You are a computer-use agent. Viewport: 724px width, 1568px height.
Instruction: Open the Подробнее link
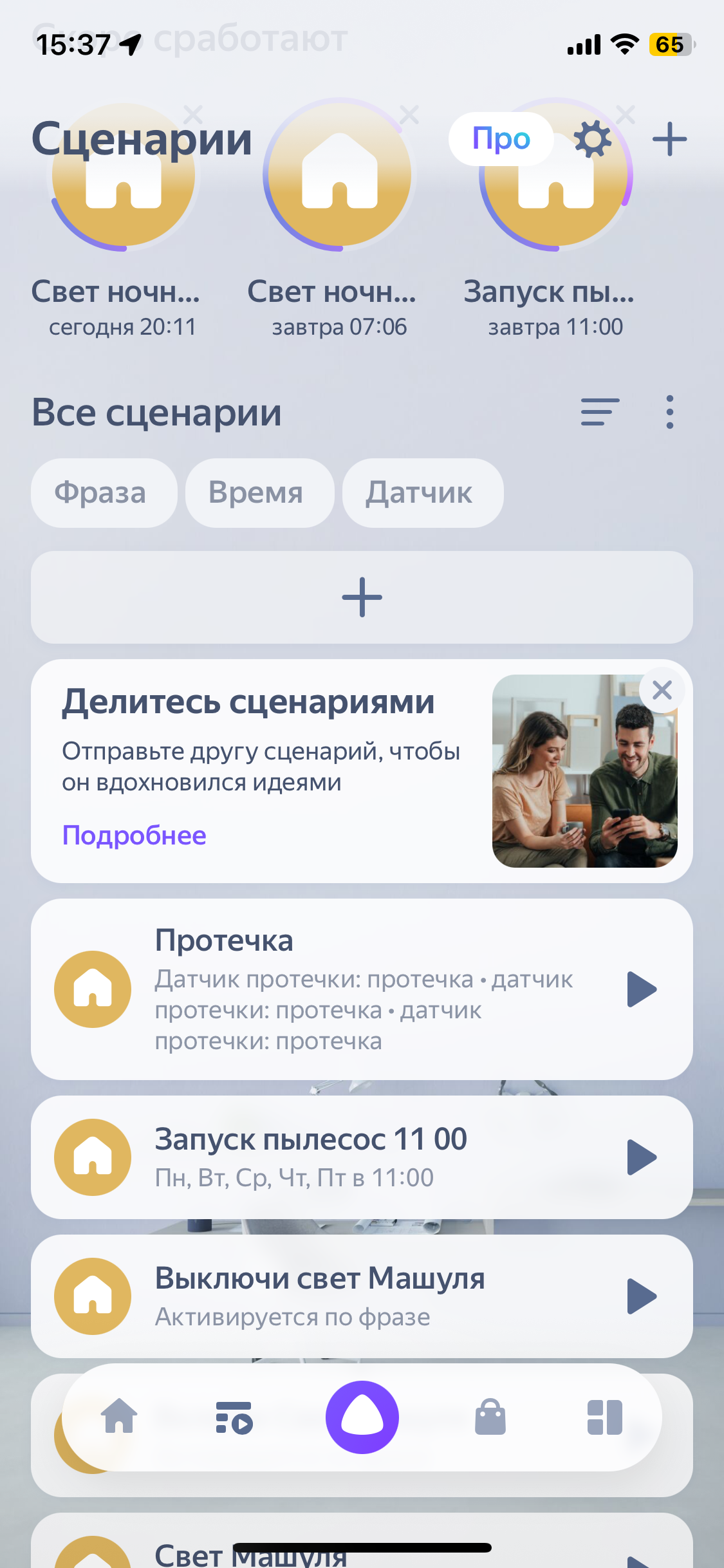pyautogui.click(x=134, y=835)
